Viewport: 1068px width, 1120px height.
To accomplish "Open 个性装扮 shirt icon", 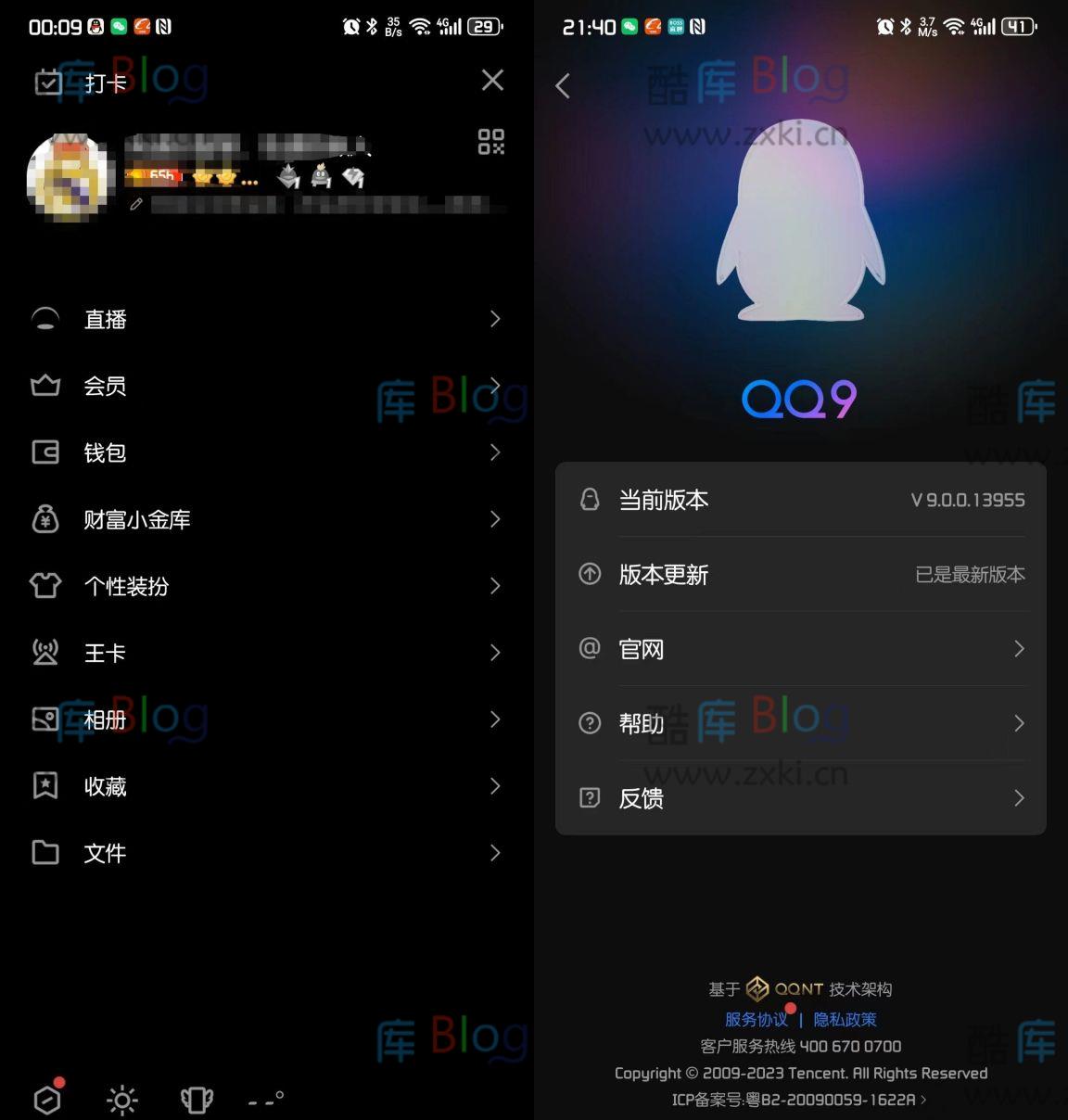I will pyautogui.click(x=45, y=586).
